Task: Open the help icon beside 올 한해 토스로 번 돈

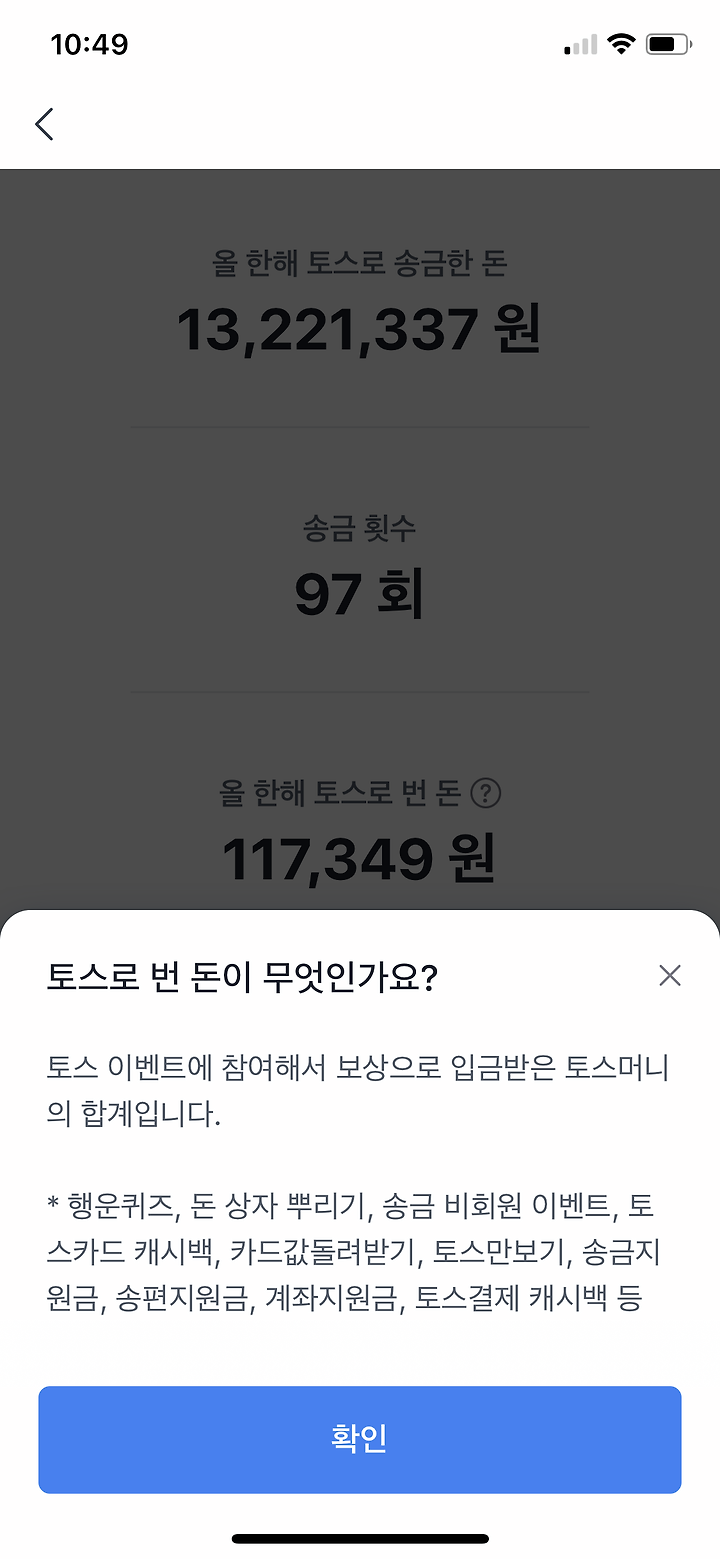Action: coord(485,794)
